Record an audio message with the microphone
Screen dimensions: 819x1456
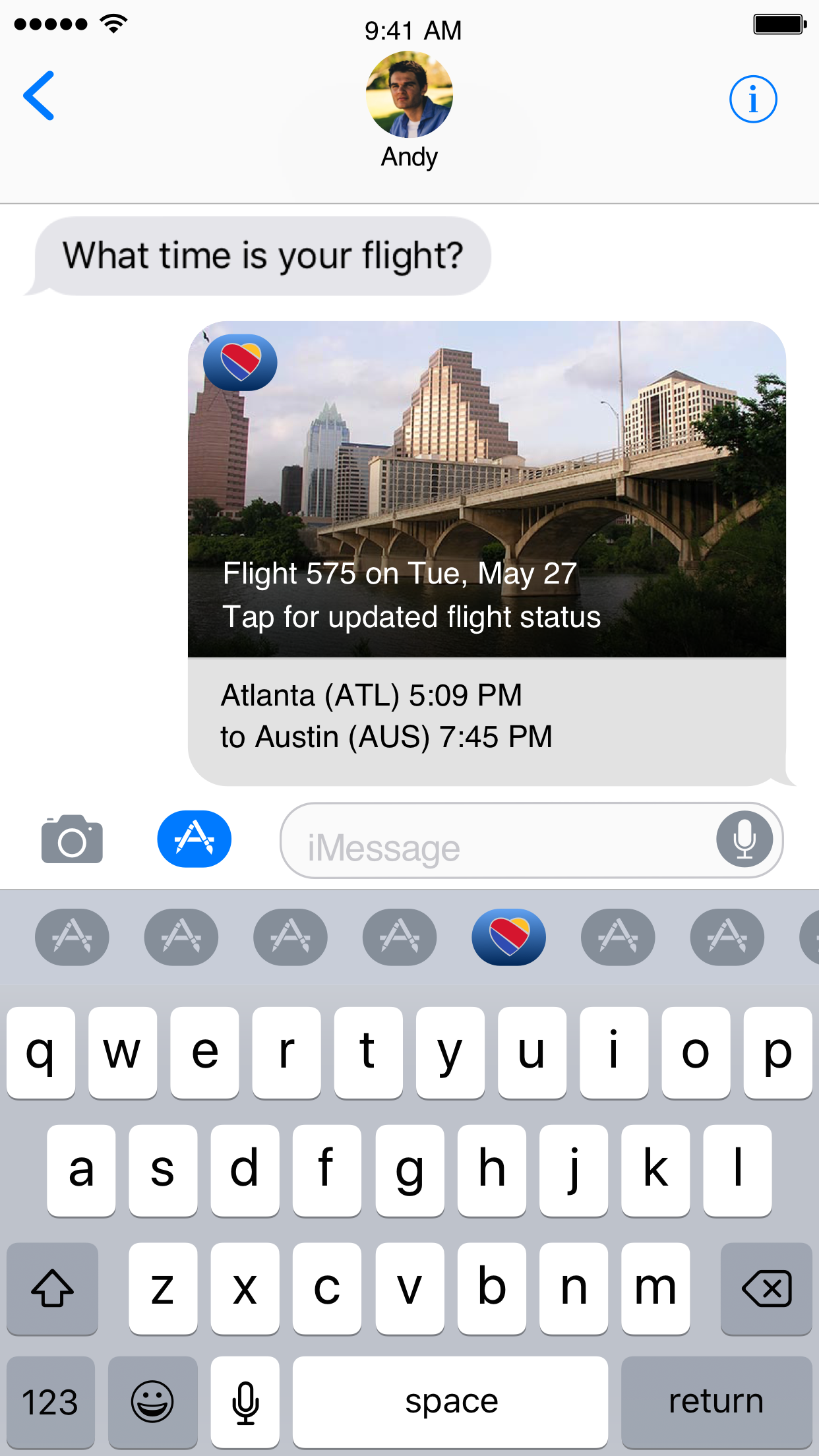tap(744, 839)
